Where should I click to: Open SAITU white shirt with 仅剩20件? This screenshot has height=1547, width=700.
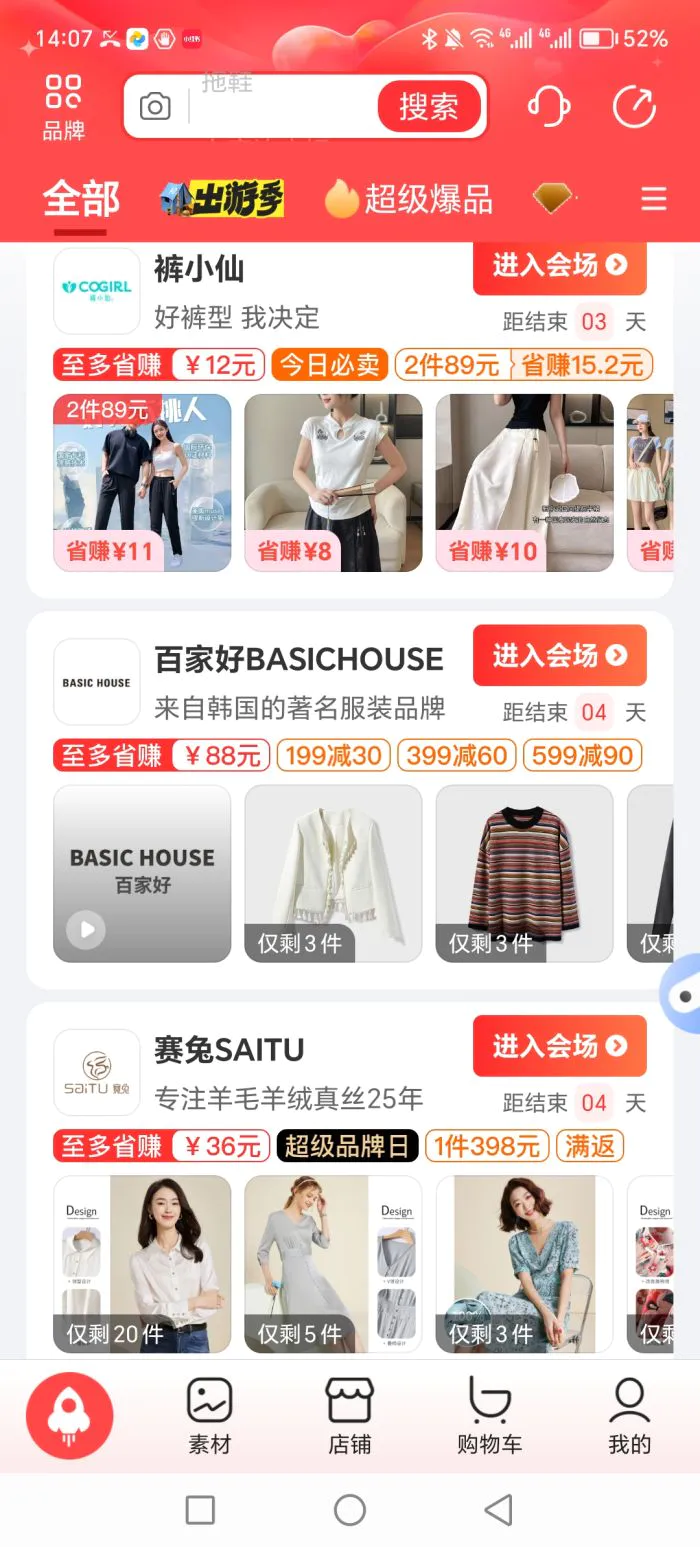(x=142, y=1263)
